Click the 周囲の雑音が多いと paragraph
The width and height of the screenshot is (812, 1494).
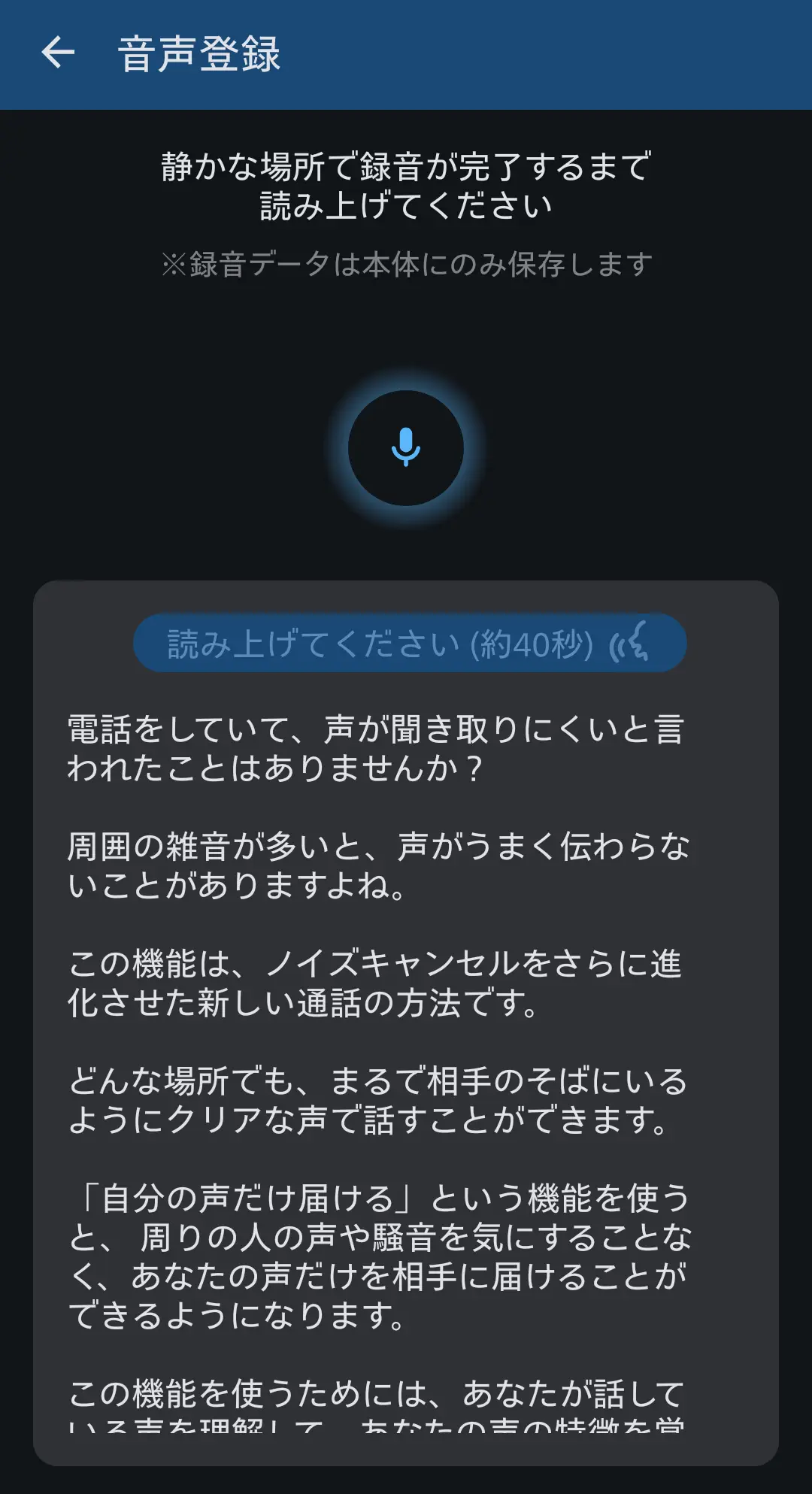click(376, 865)
